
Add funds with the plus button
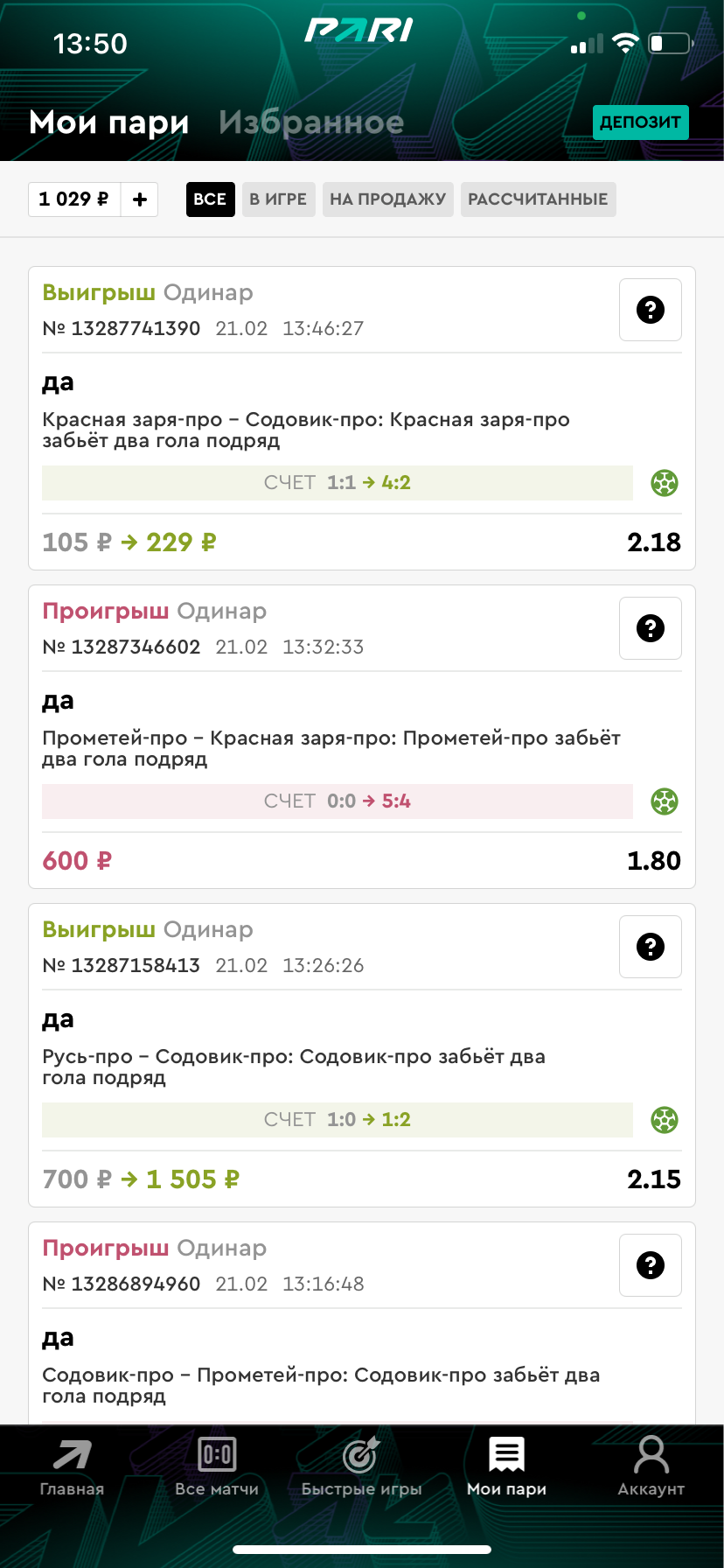[140, 199]
